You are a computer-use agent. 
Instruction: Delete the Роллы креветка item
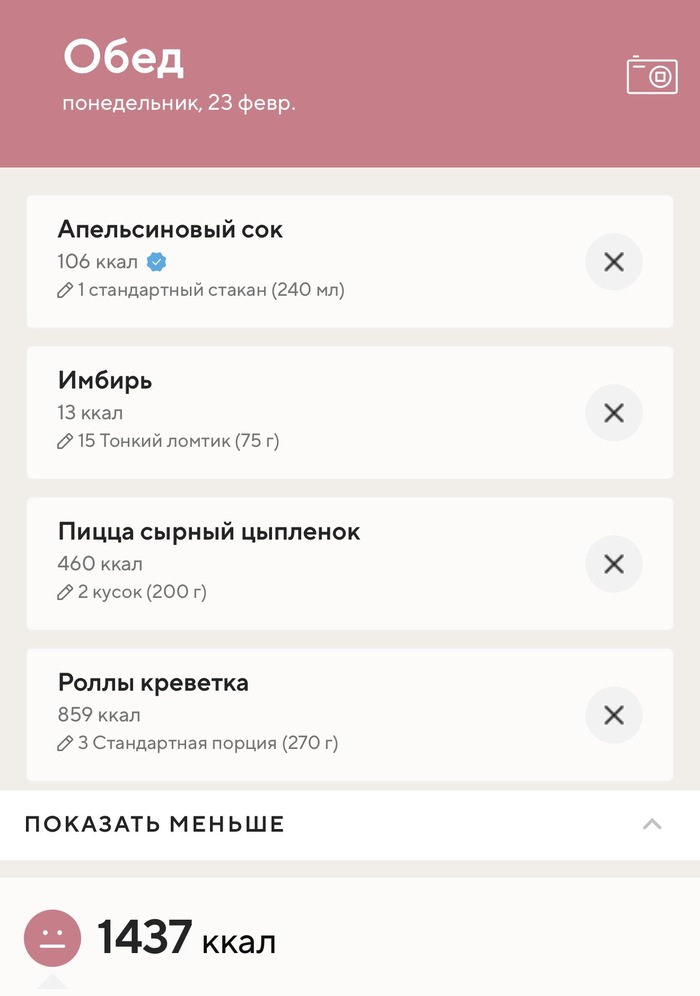(613, 715)
